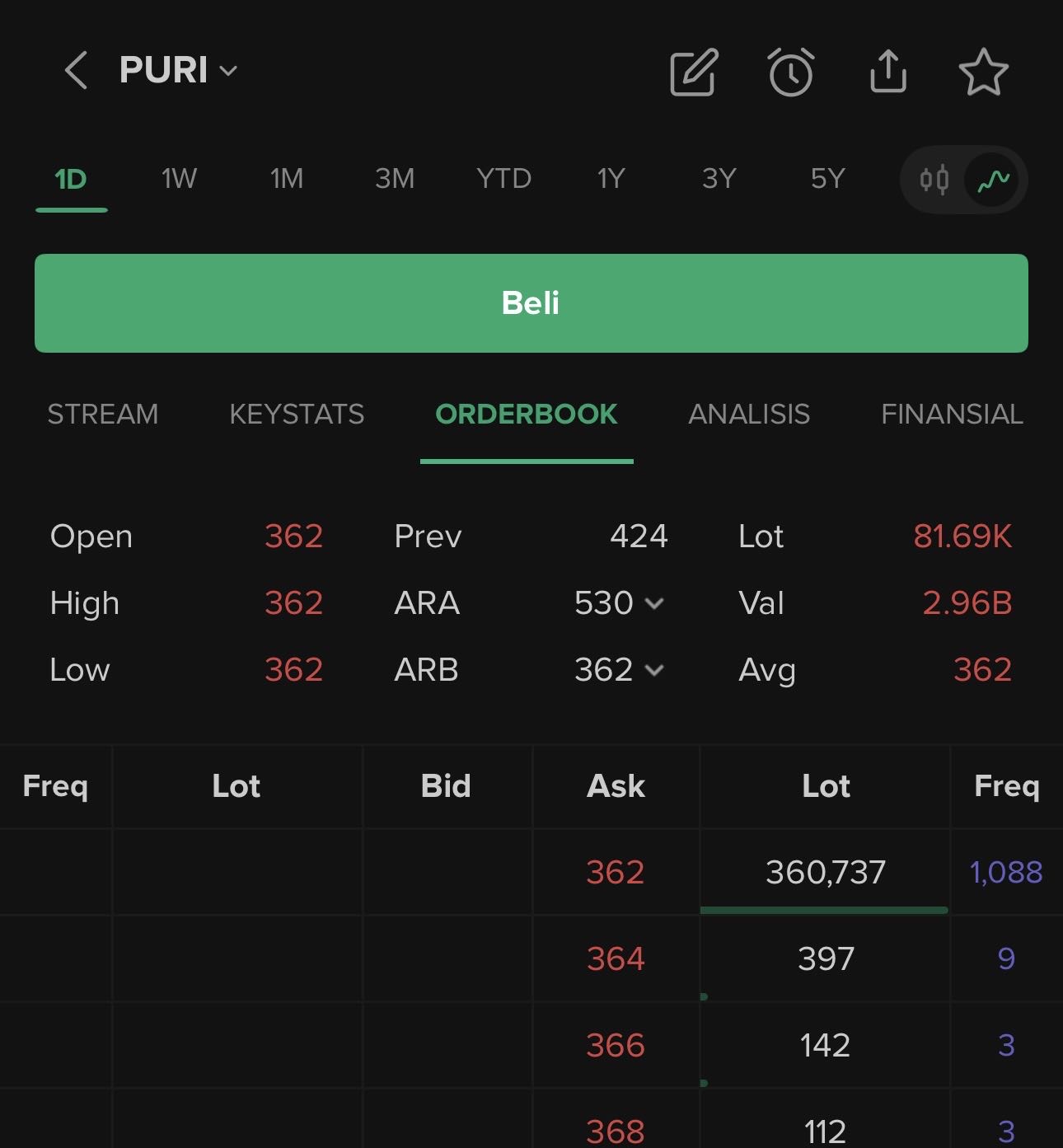
Task: View the 5Y chart range
Action: click(x=827, y=179)
